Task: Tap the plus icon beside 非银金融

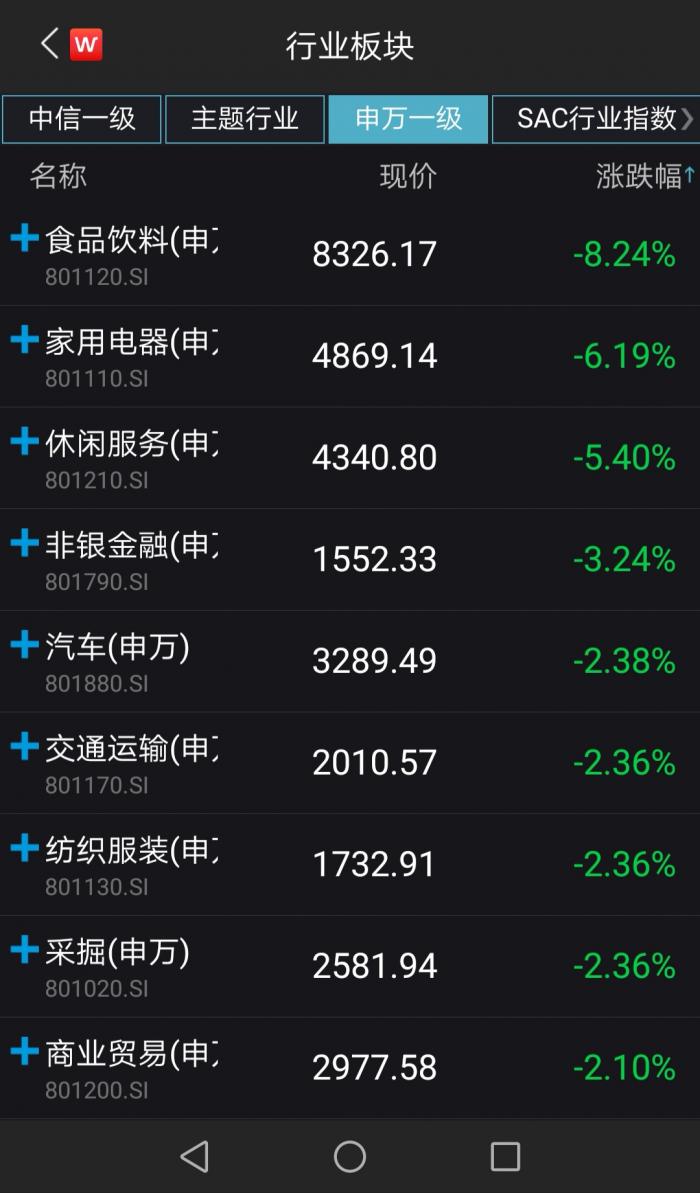Action: (24, 544)
